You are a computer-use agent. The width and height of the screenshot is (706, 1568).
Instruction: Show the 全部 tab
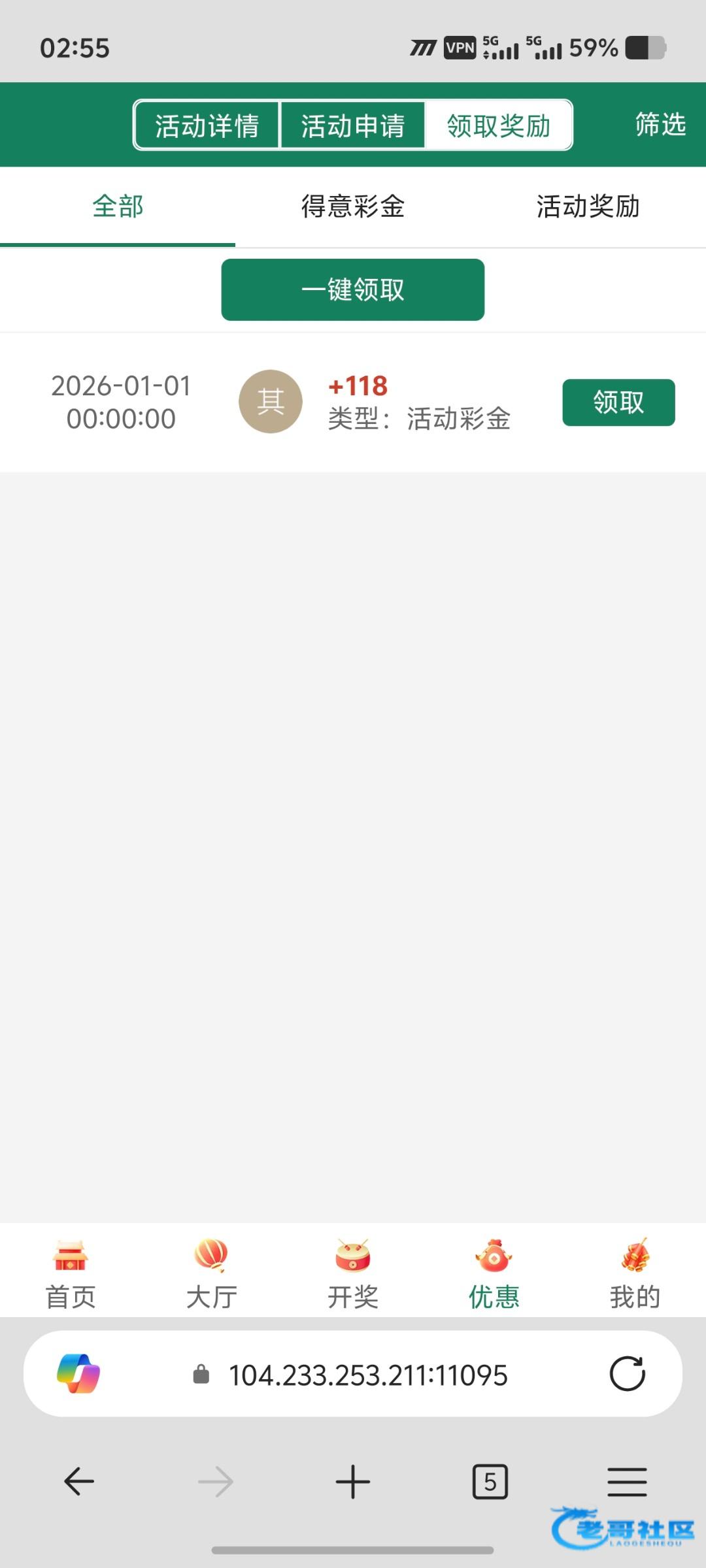[118, 206]
